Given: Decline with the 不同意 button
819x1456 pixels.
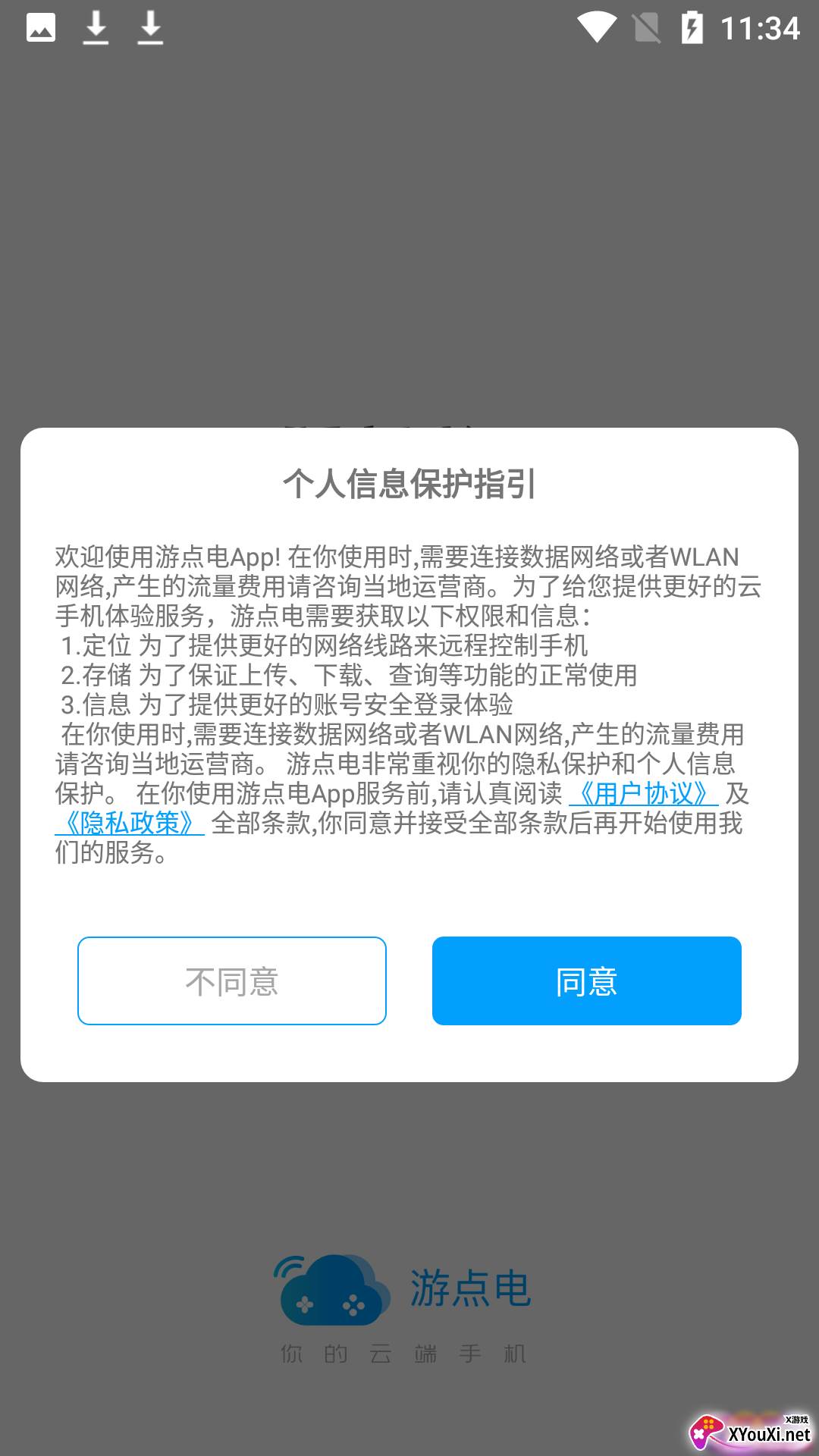Looking at the screenshot, I should 232,981.
